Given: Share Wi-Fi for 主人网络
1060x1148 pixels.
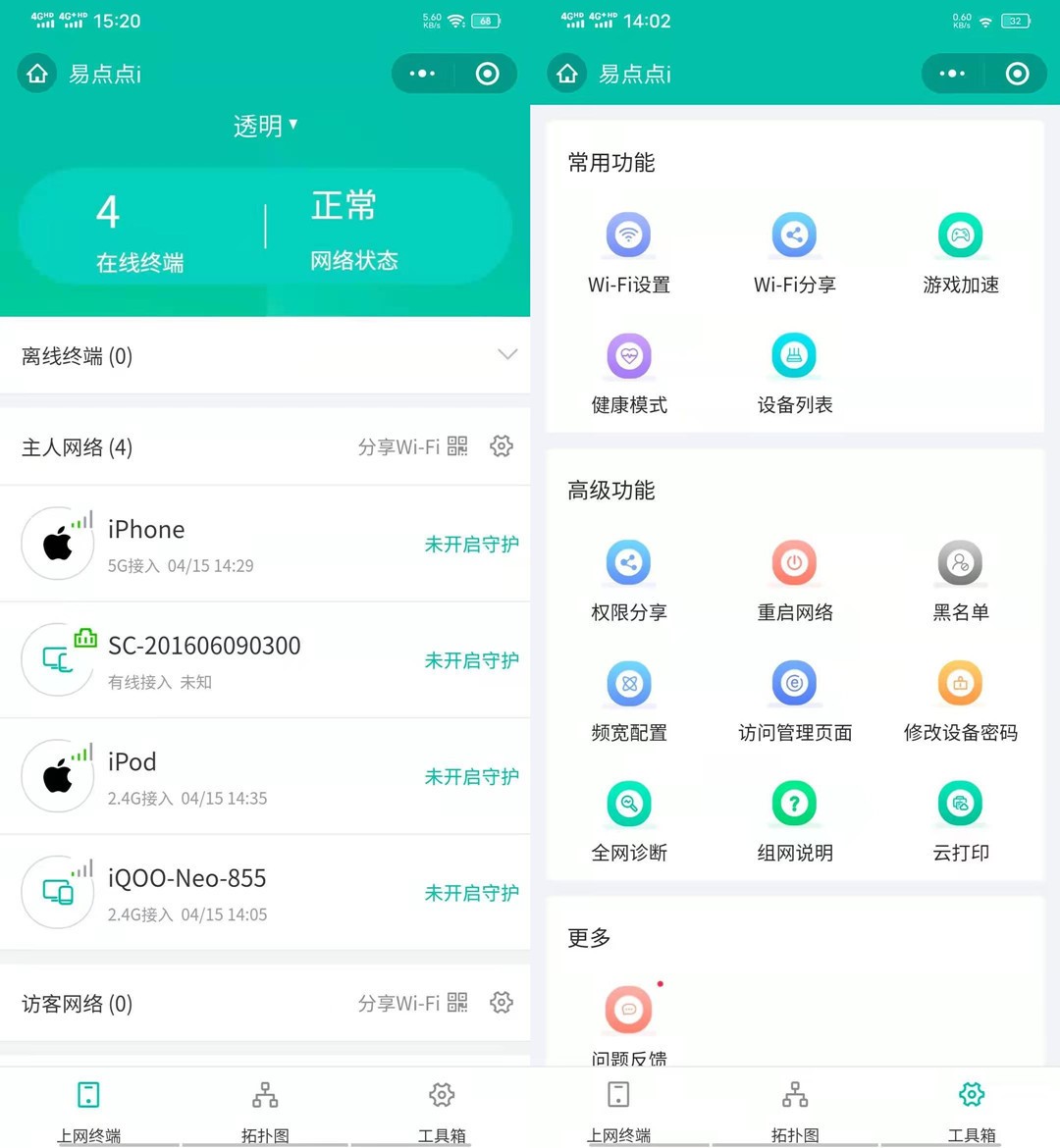Looking at the screenshot, I should (x=412, y=446).
